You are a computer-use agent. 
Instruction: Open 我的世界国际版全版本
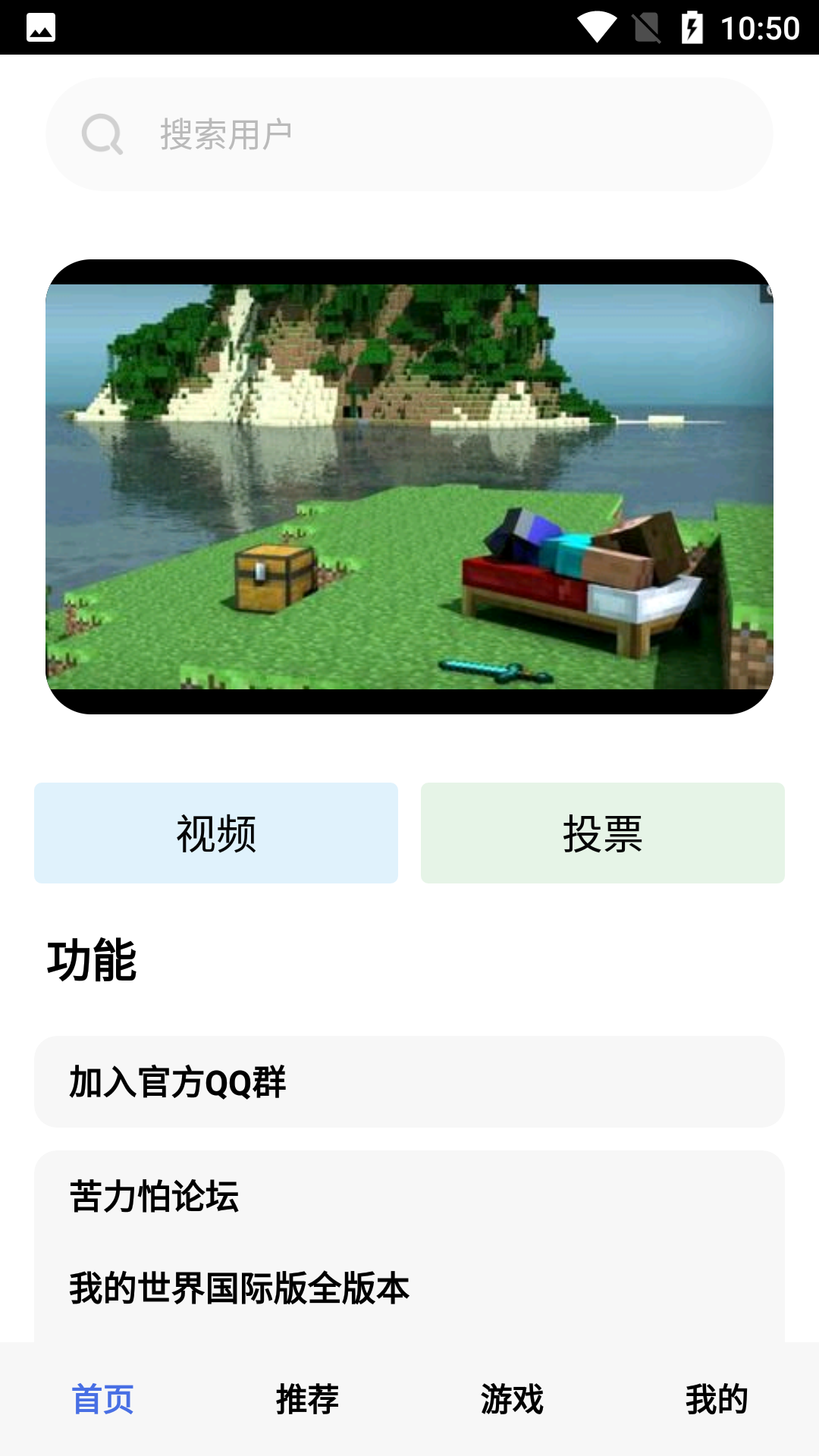point(240,1288)
